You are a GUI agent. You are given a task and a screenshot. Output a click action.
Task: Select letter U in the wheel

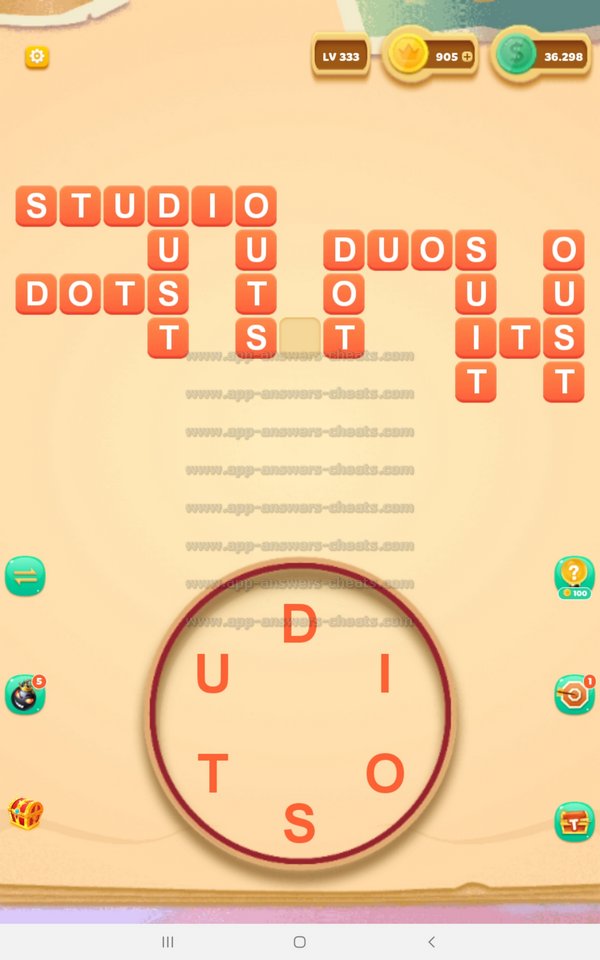pyautogui.click(x=212, y=675)
